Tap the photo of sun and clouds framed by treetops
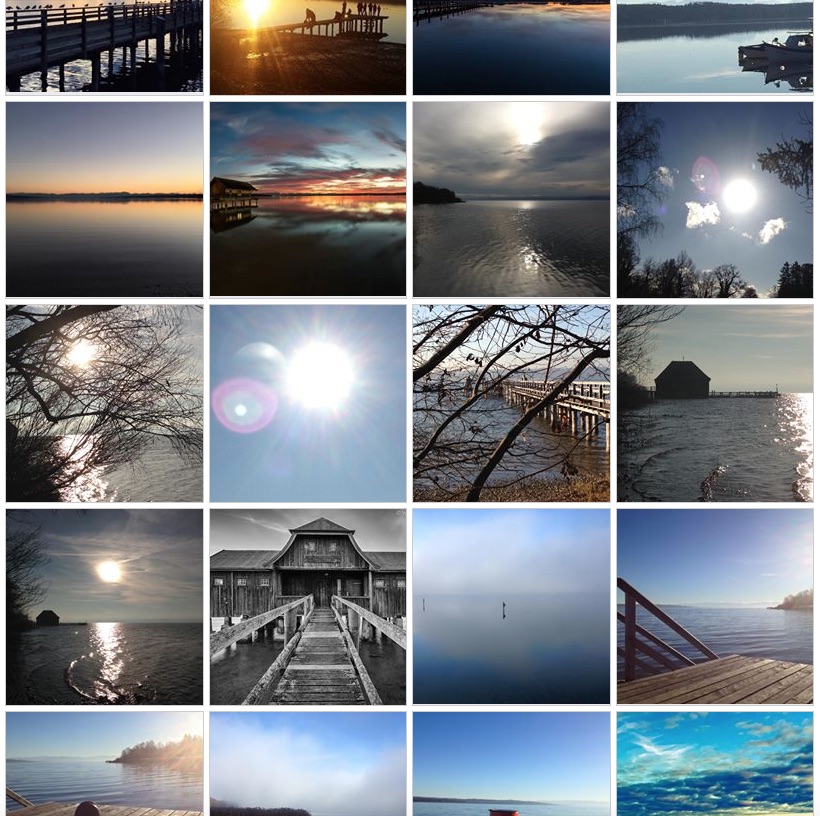Image resolution: width=820 pixels, height=816 pixels. 715,199
